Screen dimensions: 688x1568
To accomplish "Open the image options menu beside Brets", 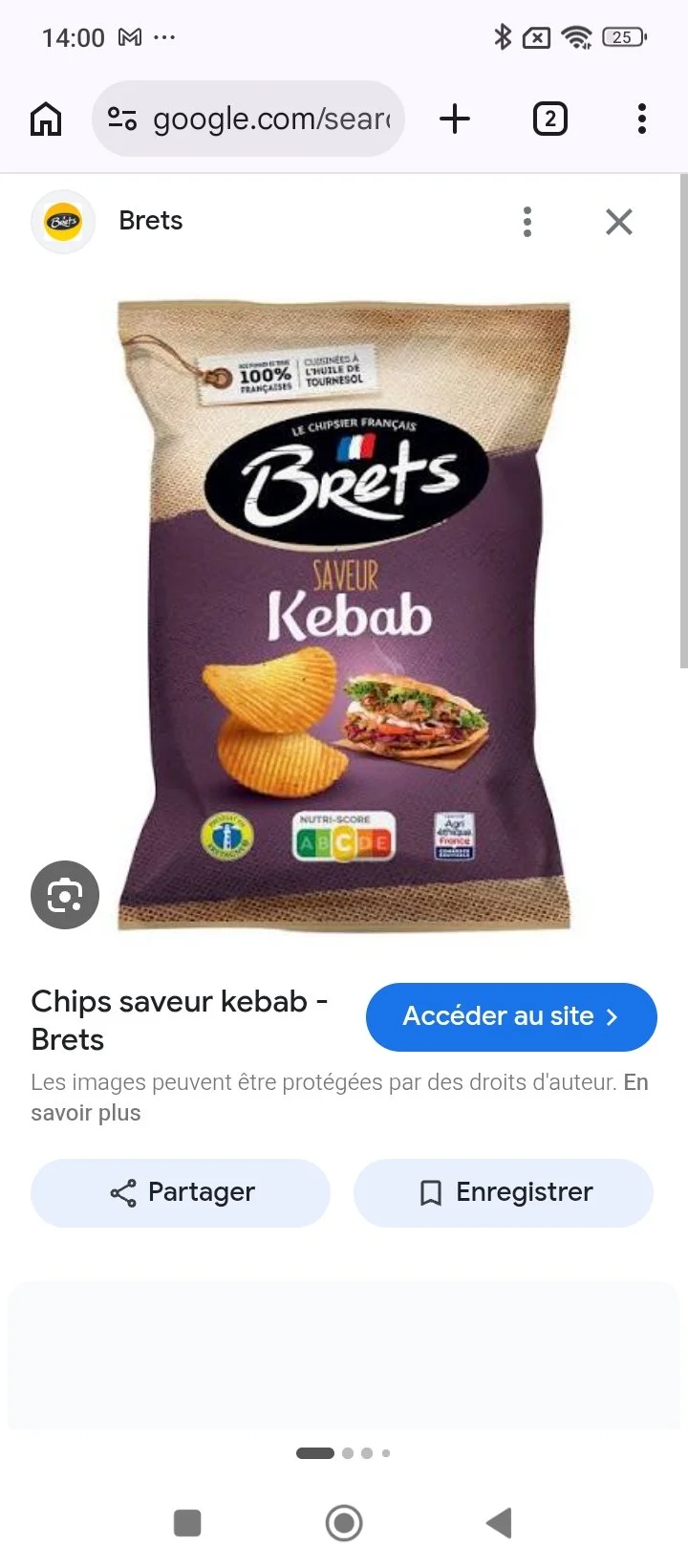I will pos(527,222).
